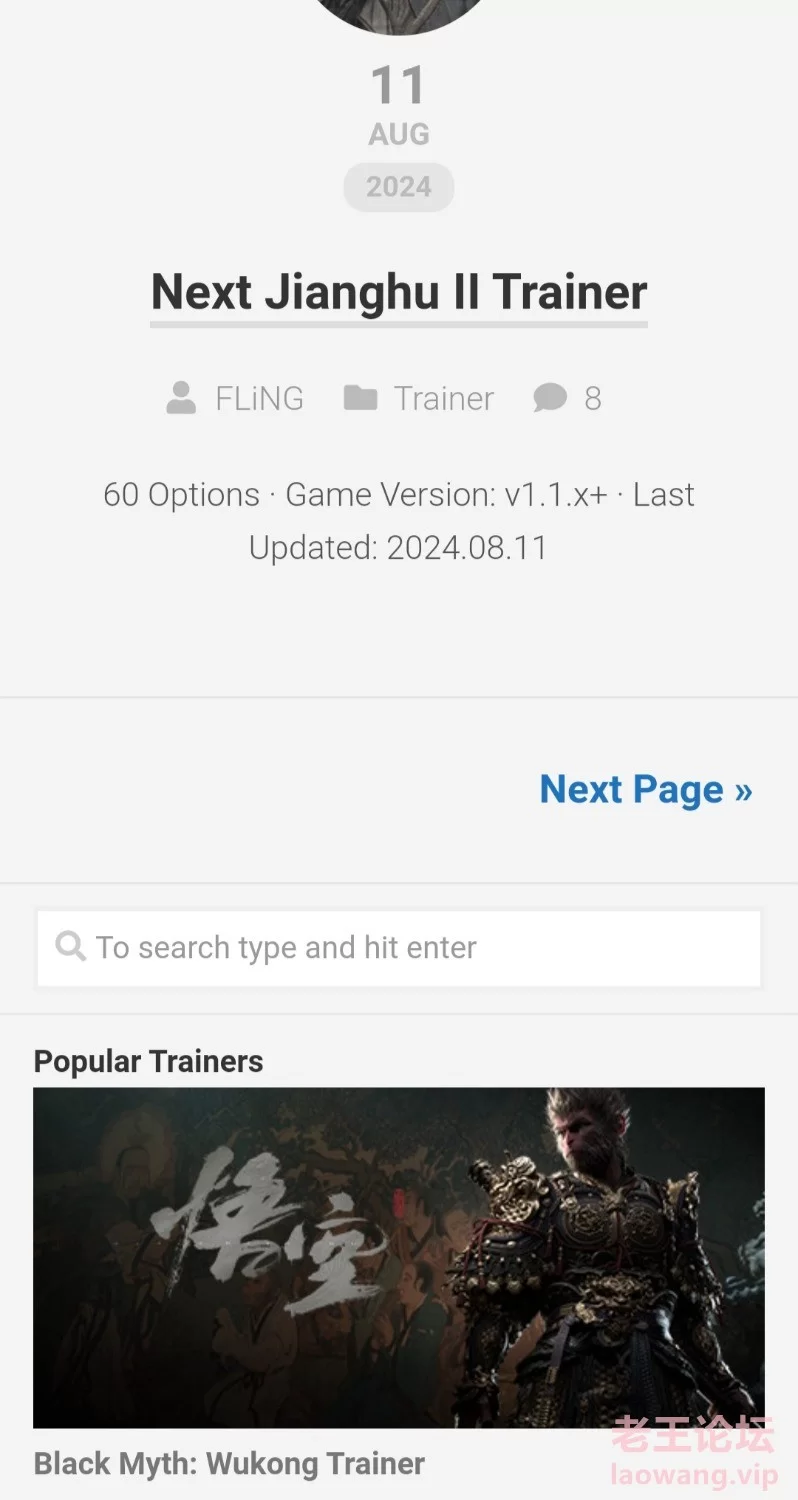Tap the search field to type

pyautogui.click(x=399, y=947)
